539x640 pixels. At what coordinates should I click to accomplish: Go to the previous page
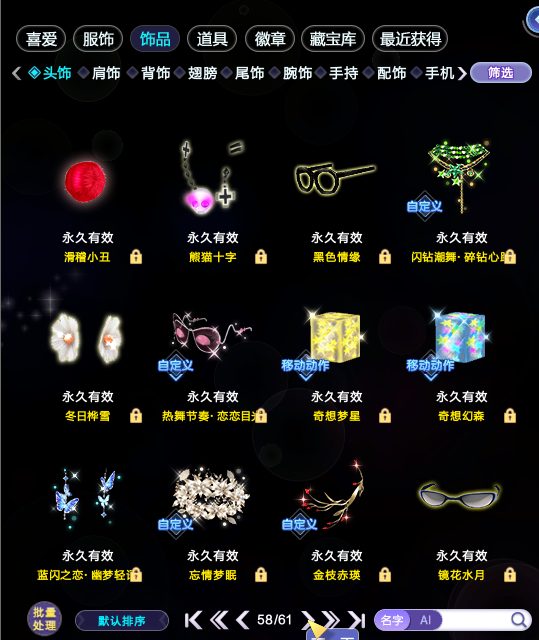(x=243, y=620)
